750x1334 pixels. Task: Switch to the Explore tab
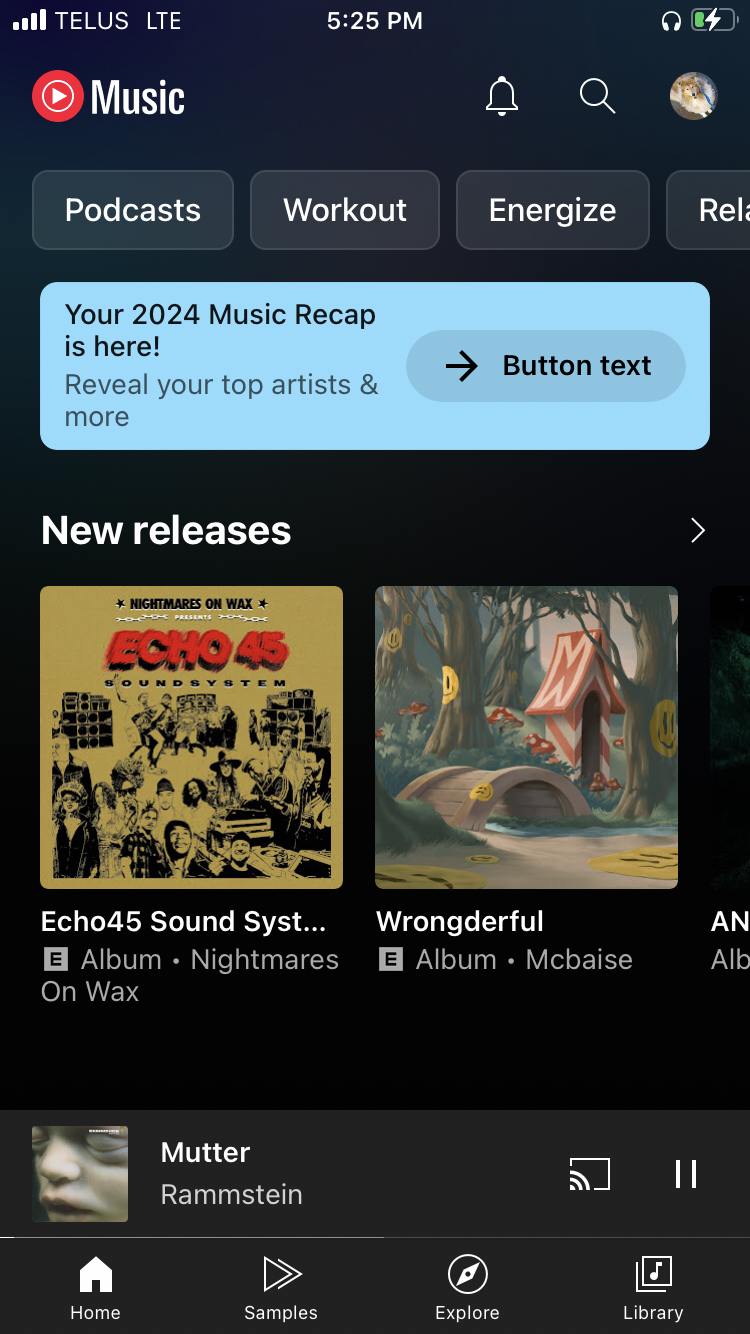(467, 1289)
